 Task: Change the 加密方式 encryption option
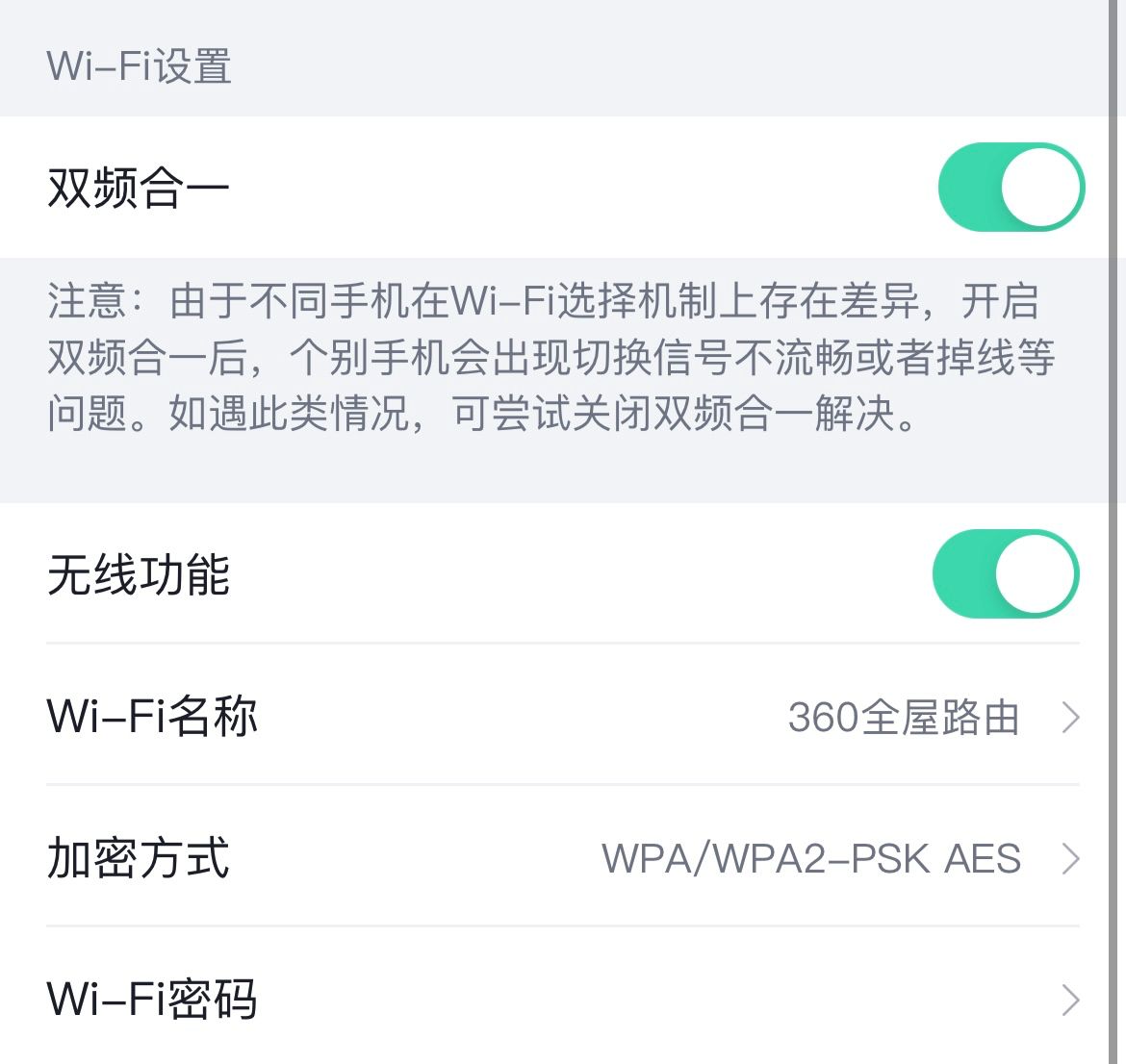563,858
